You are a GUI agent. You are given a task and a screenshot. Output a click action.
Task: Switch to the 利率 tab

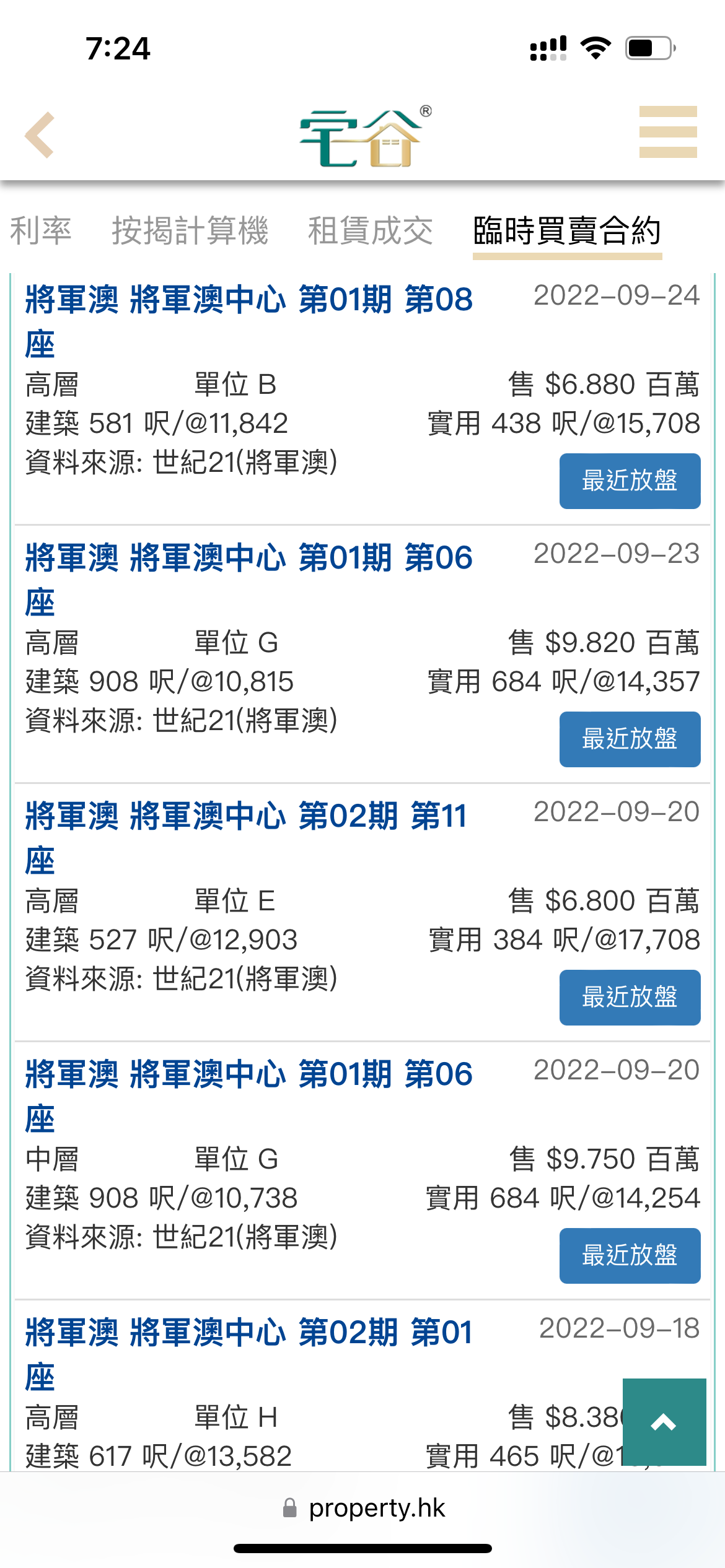point(41,231)
